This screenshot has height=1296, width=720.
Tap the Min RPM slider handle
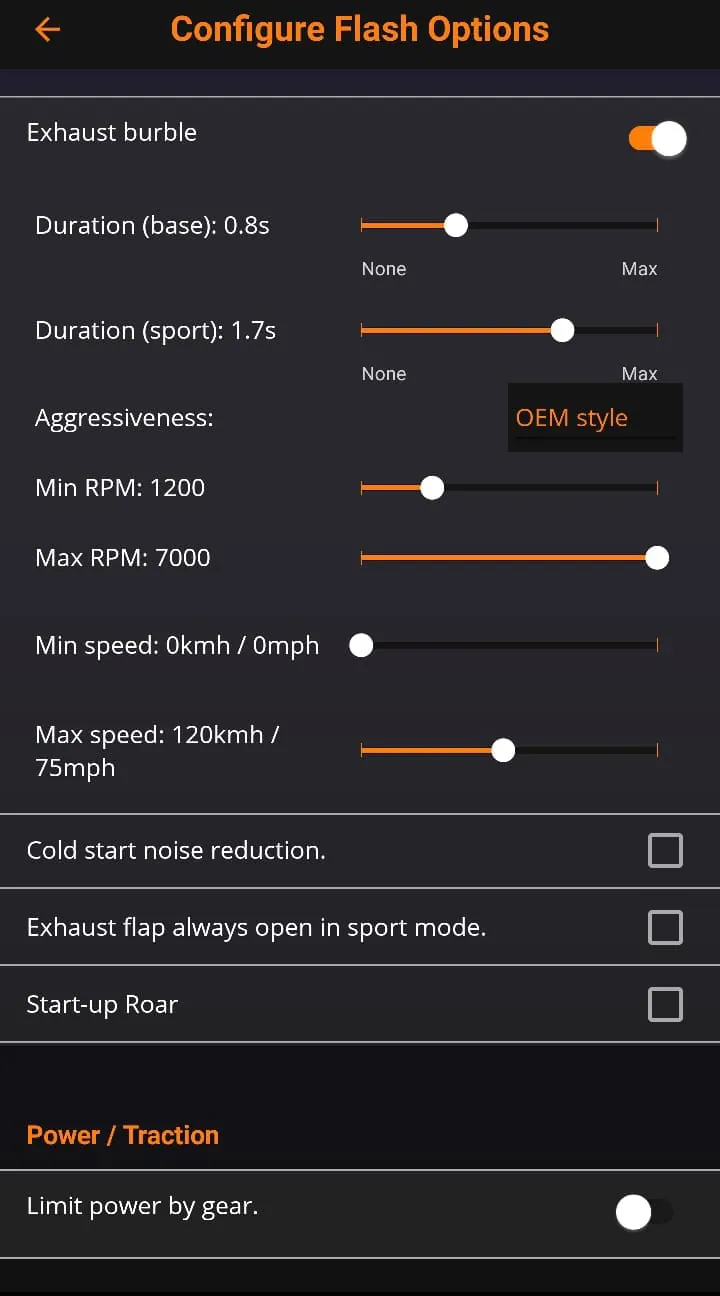[x=432, y=488]
